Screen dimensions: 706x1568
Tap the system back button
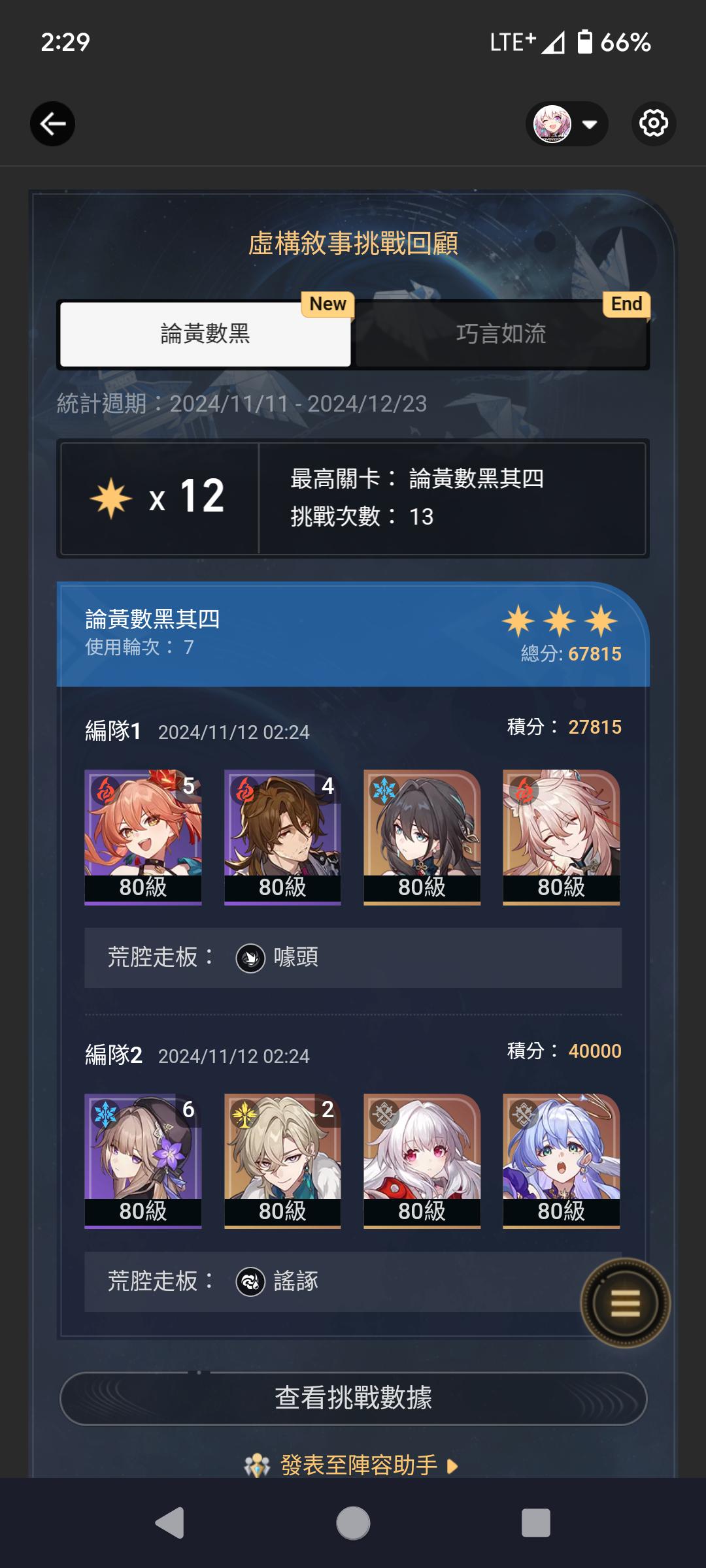pyautogui.click(x=170, y=1523)
